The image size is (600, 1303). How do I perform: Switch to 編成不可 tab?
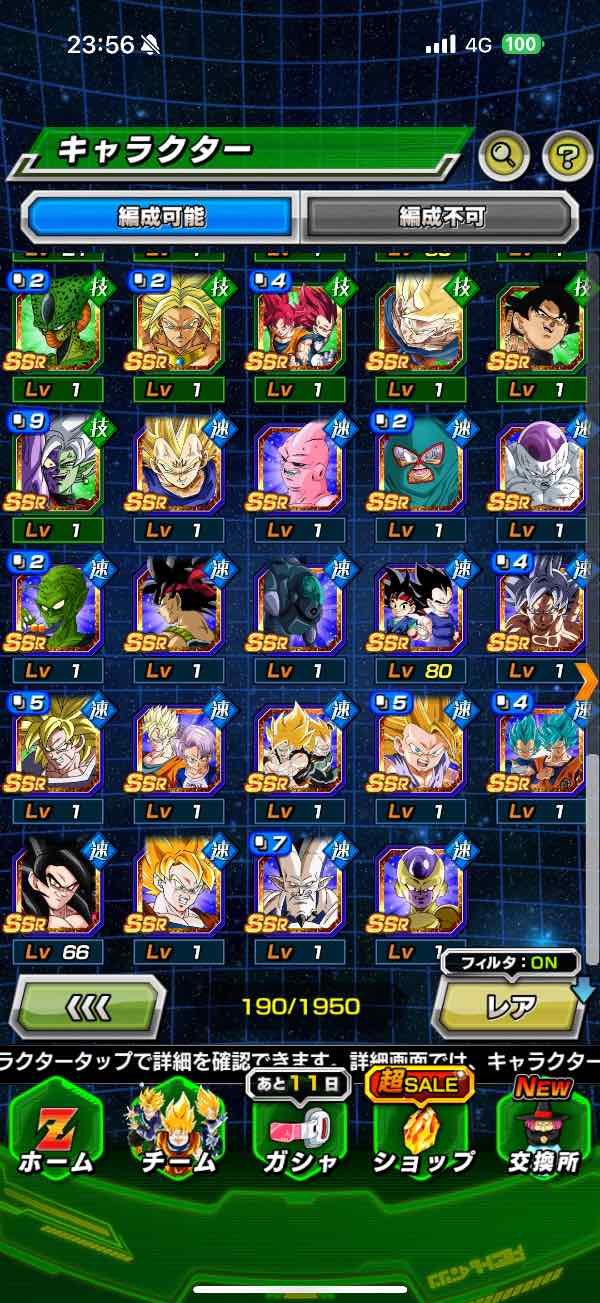(440, 216)
